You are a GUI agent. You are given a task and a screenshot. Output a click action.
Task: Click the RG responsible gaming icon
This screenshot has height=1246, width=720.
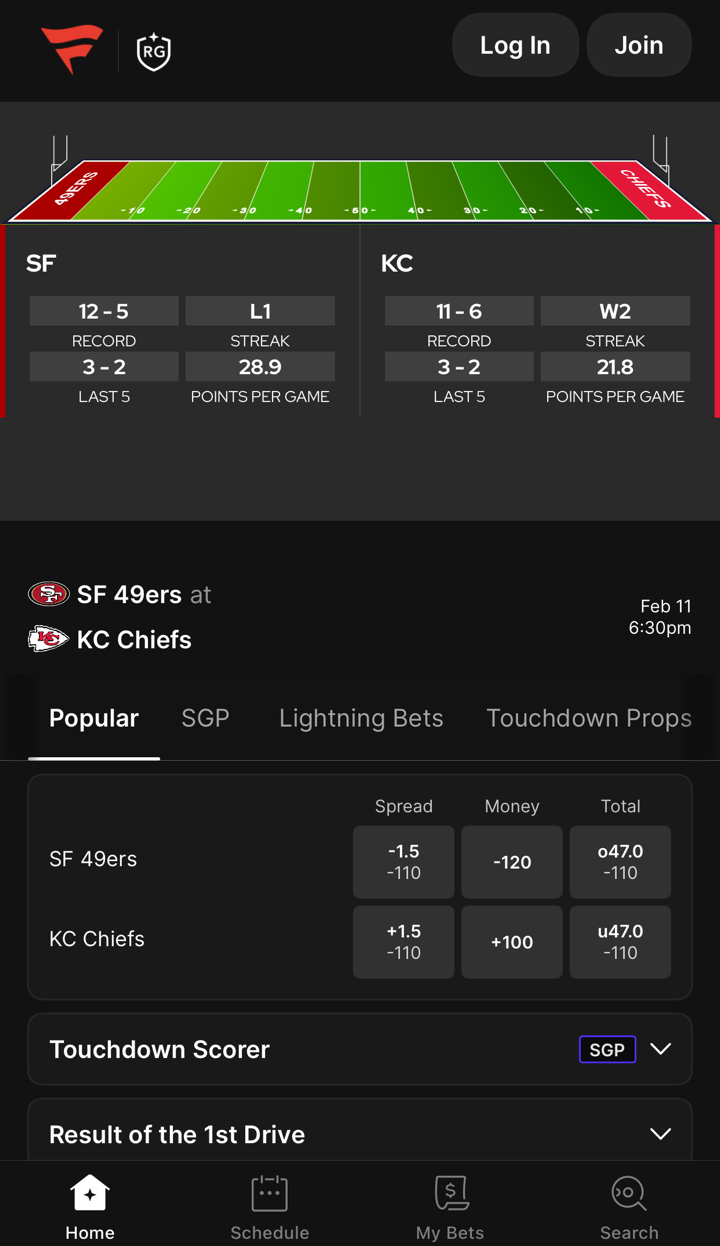click(152, 45)
